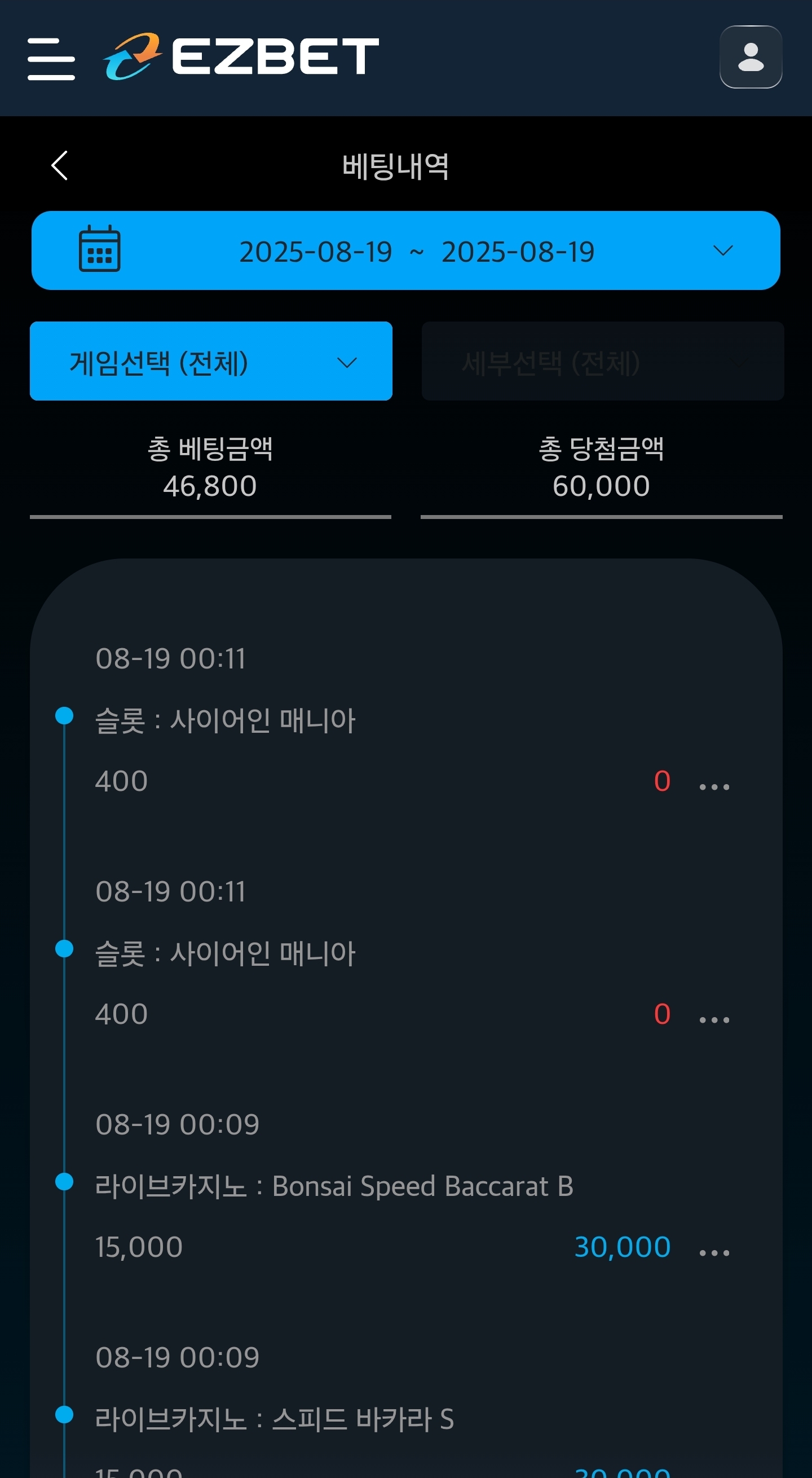
Task: Go back from 베팅내역 page
Action: tap(60, 166)
